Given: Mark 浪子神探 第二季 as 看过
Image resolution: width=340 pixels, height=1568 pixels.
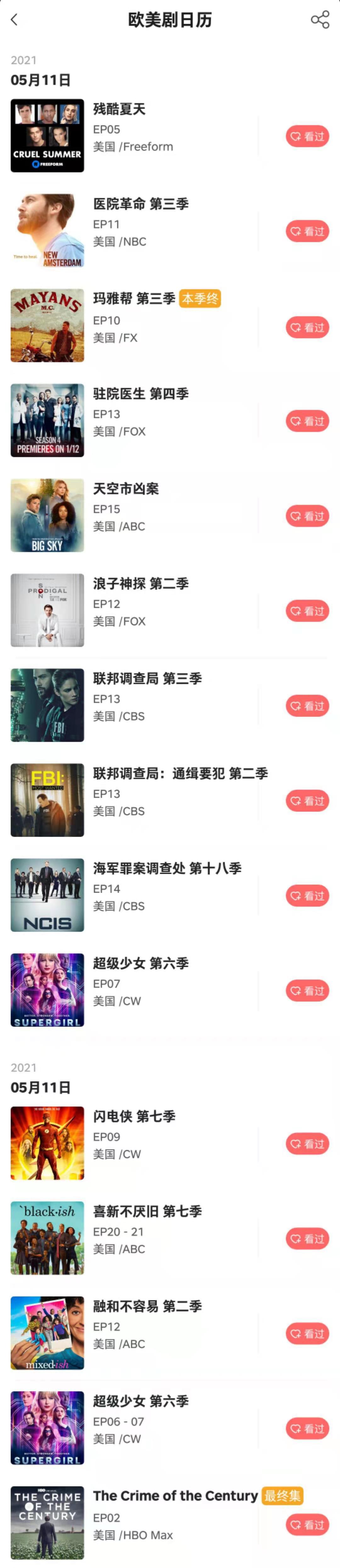Looking at the screenshot, I should coord(307,611).
